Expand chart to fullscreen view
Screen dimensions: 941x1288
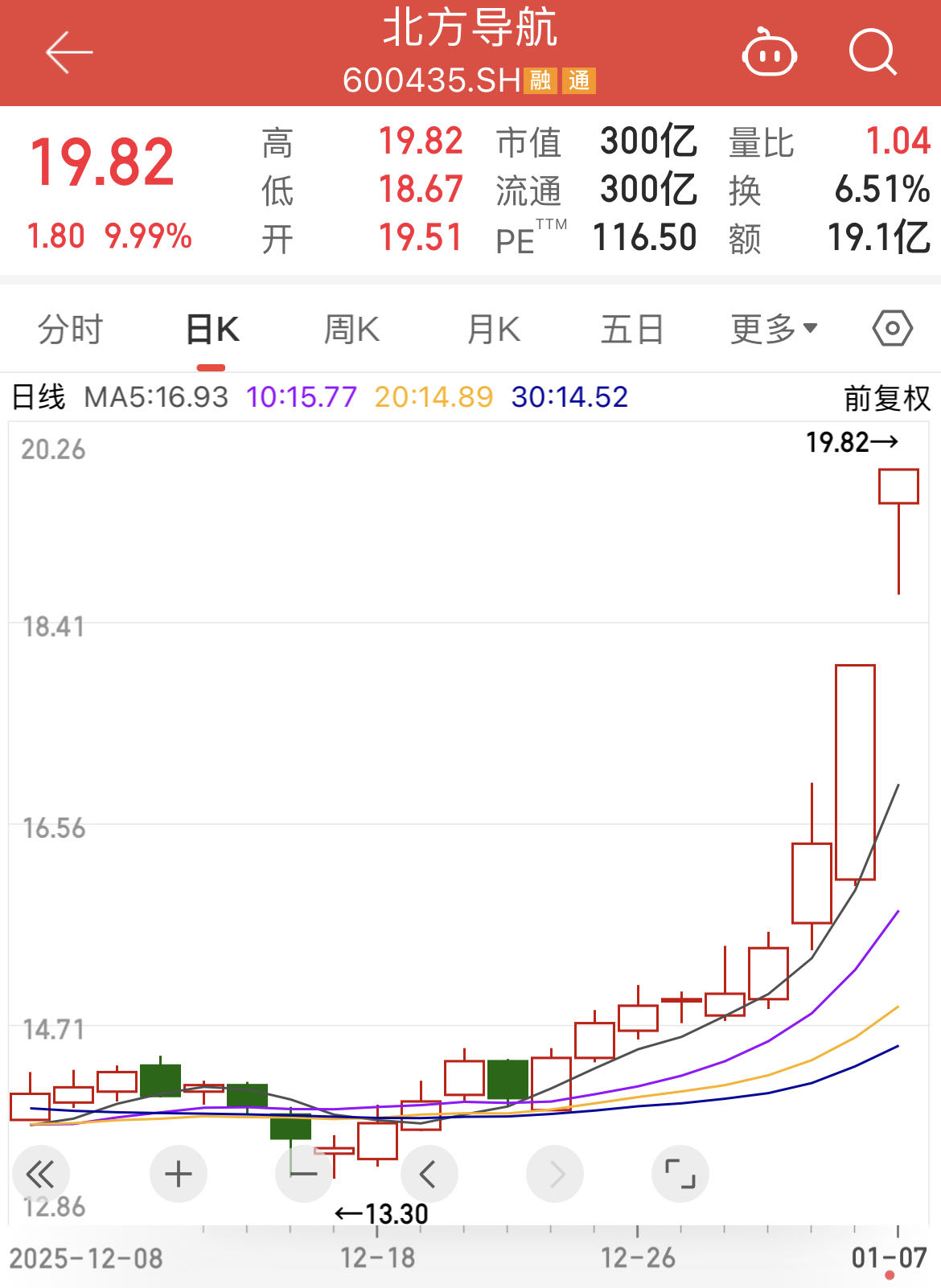coord(680,1175)
